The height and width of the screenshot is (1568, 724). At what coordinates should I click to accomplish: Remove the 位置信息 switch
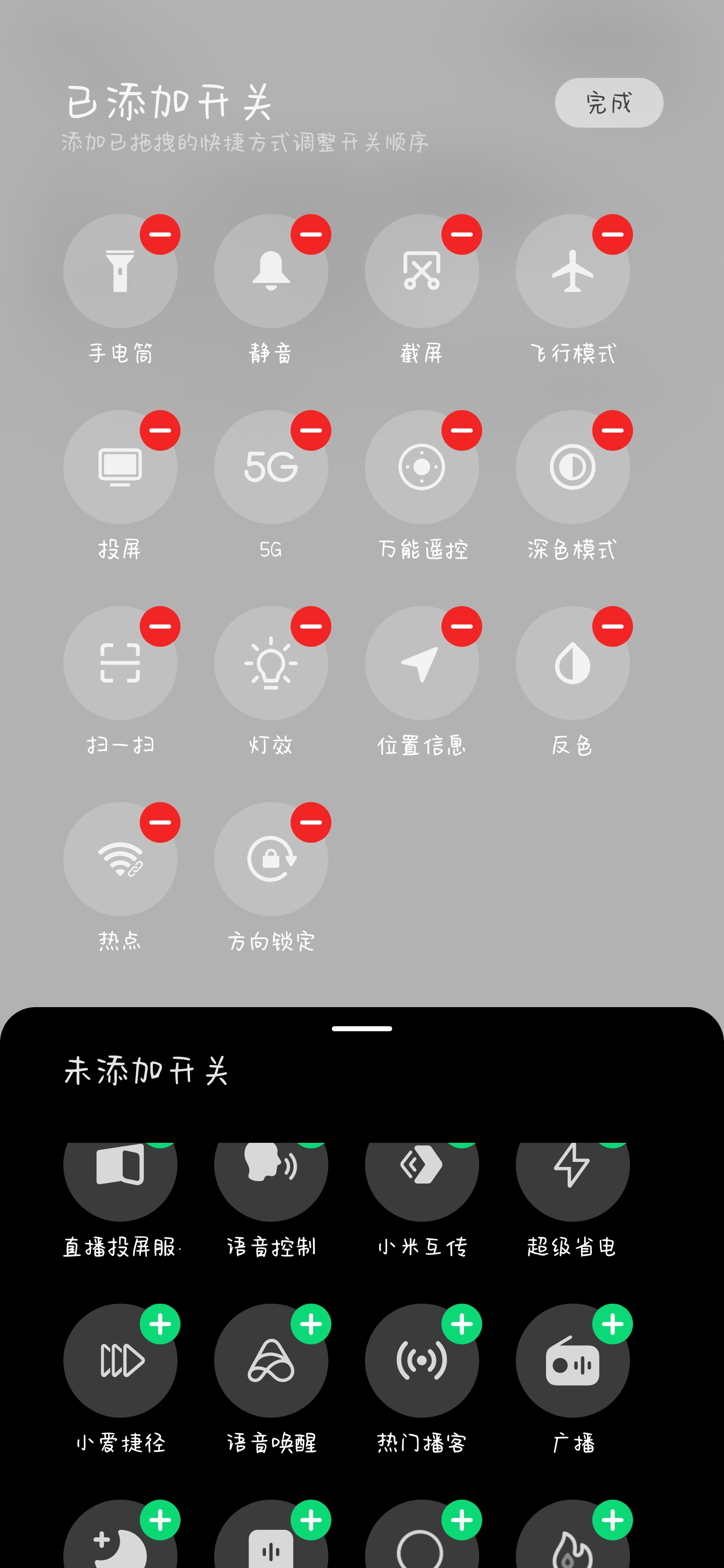point(462,626)
